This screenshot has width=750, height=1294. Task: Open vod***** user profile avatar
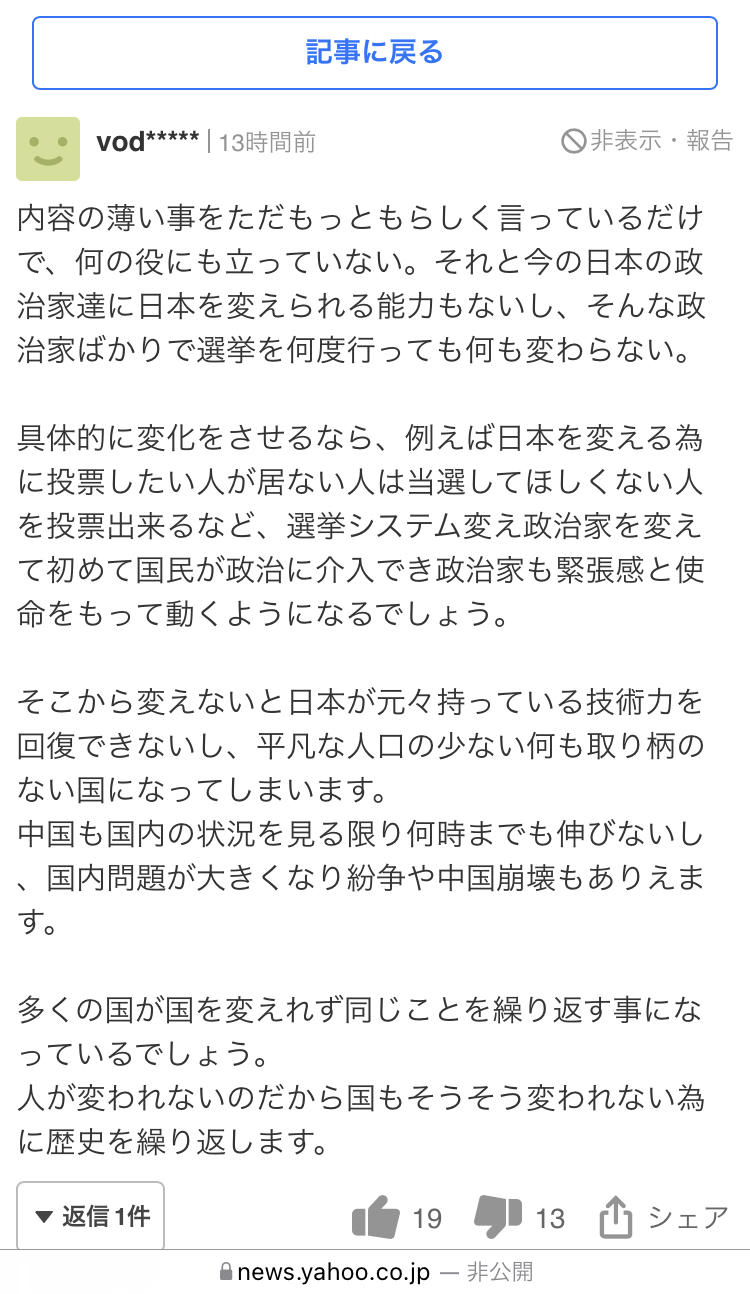48,149
